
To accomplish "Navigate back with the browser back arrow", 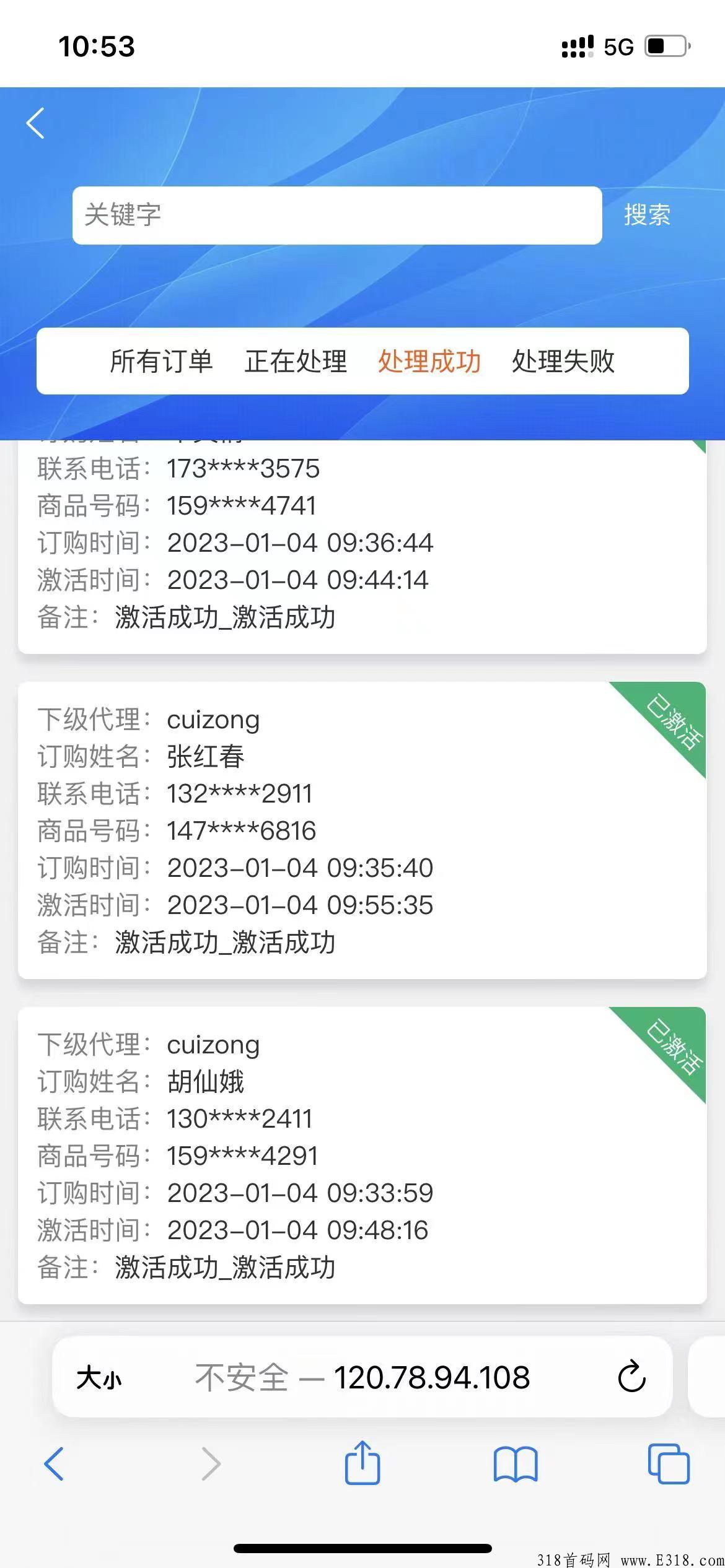I will 54,1464.
